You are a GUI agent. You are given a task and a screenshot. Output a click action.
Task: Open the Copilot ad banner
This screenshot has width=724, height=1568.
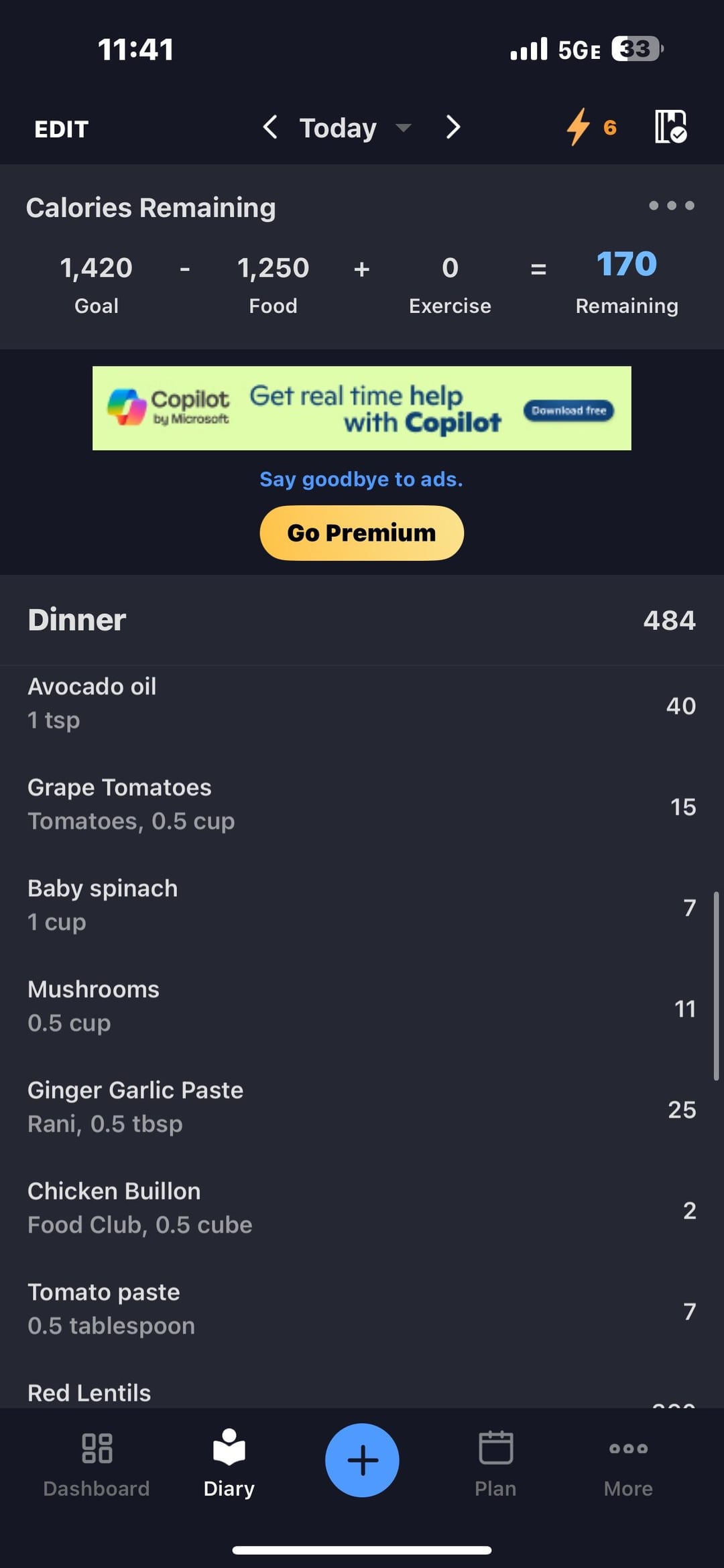(362, 408)
